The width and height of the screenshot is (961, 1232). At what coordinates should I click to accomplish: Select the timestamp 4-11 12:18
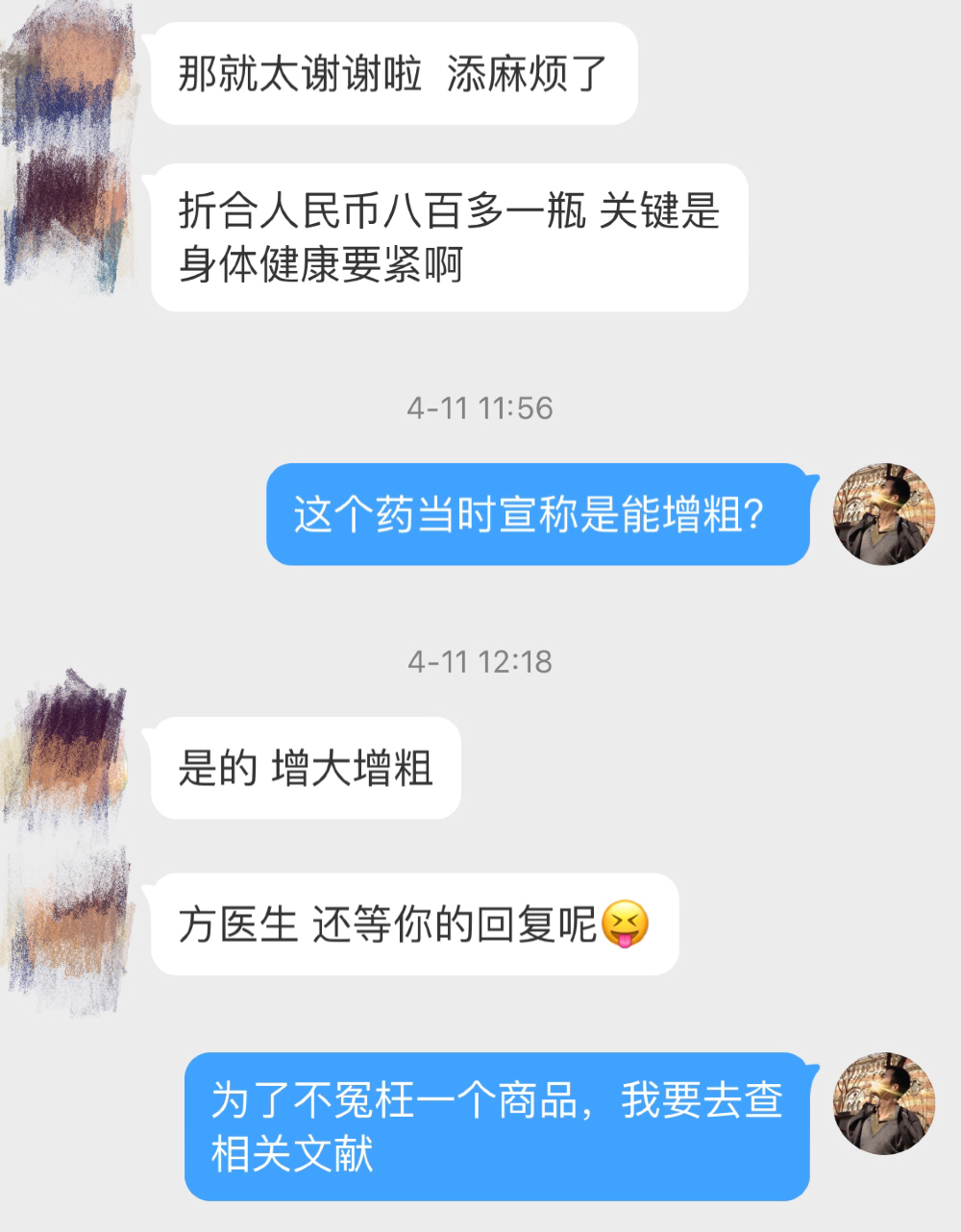480,661
